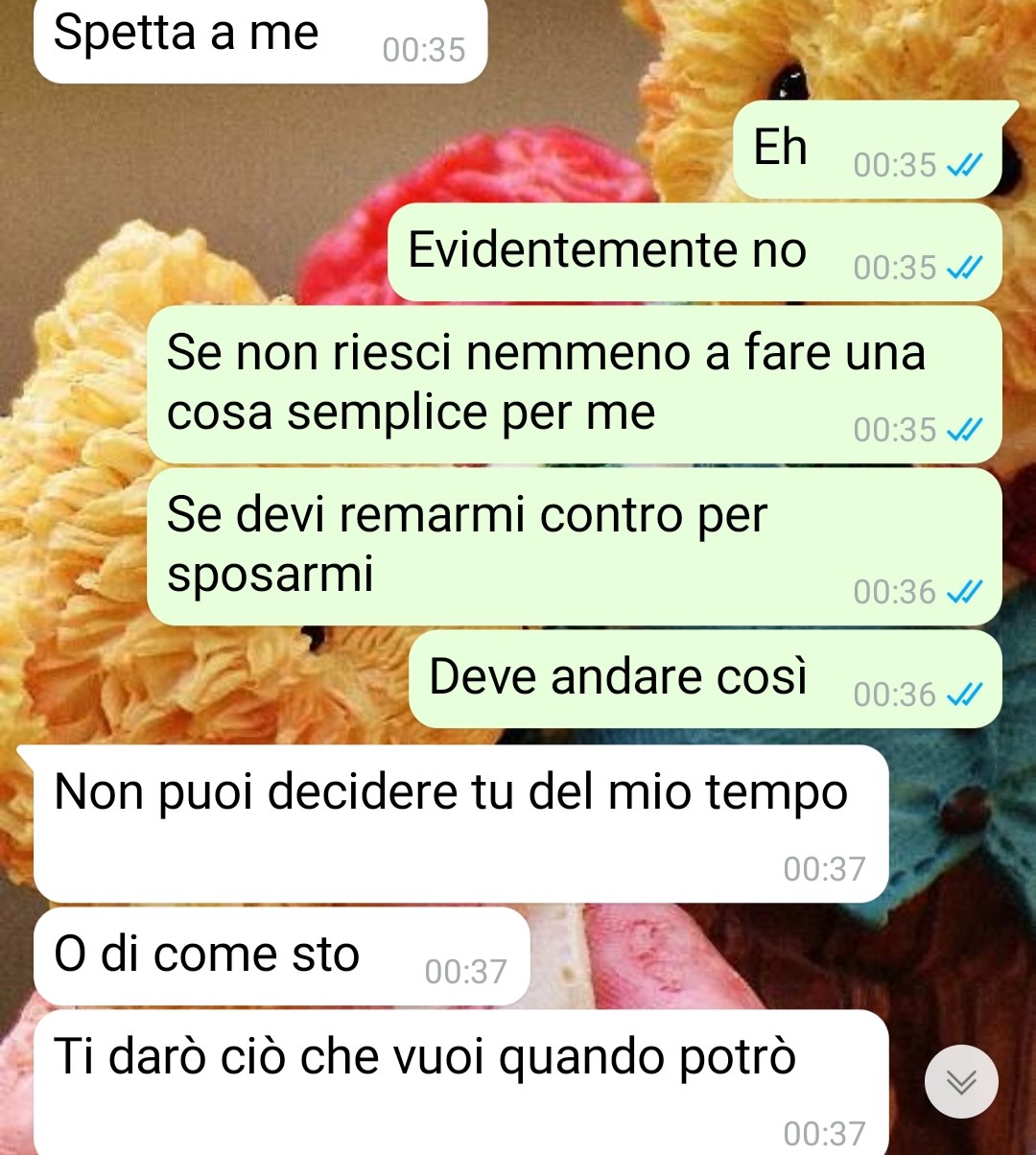Image resolution: width=1036 pixels, height=1155 pixels.
Task: Jump to the latest messages
Action: click(961, 1081)
